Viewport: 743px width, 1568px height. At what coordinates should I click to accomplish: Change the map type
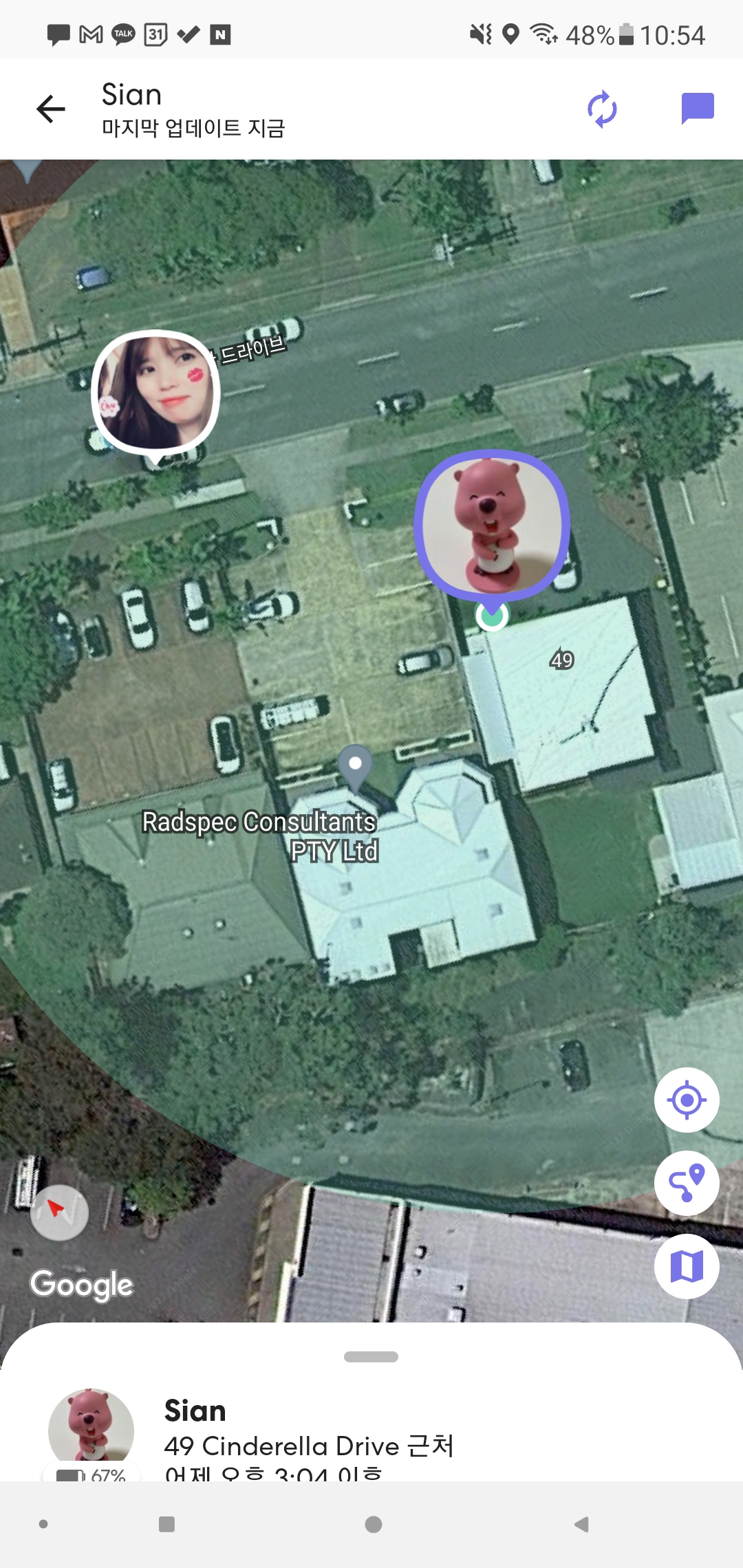coord(687,1266)
